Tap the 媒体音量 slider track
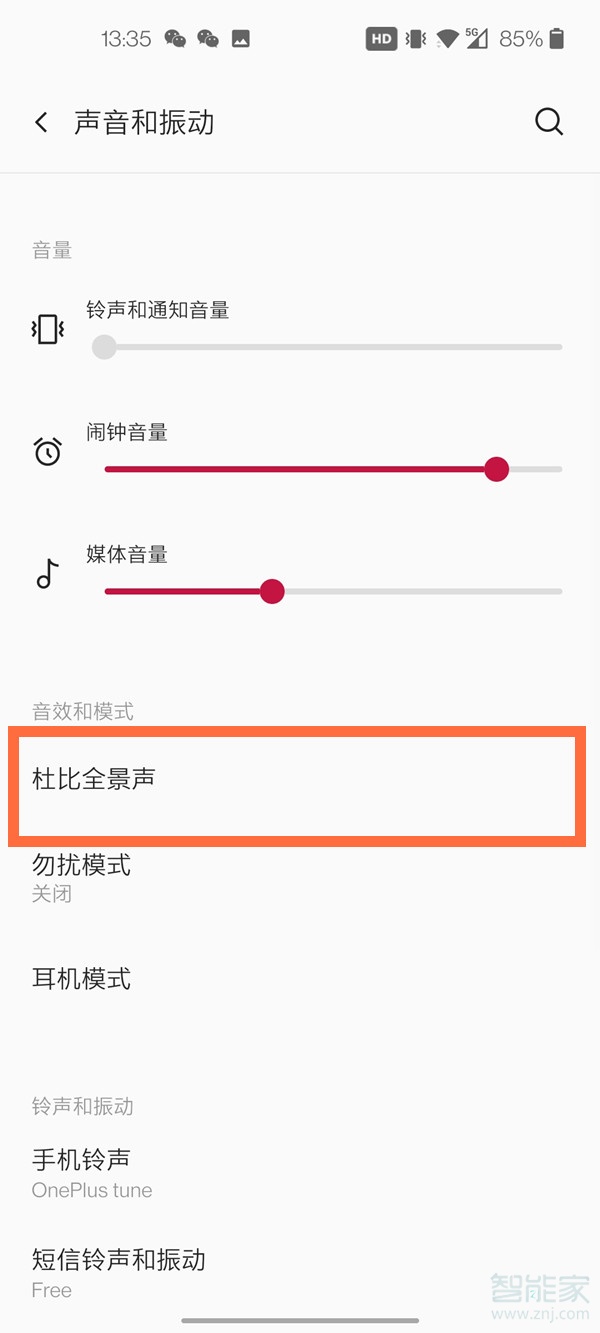Screen dimensions: 600x1333 [x=333, y=592]
